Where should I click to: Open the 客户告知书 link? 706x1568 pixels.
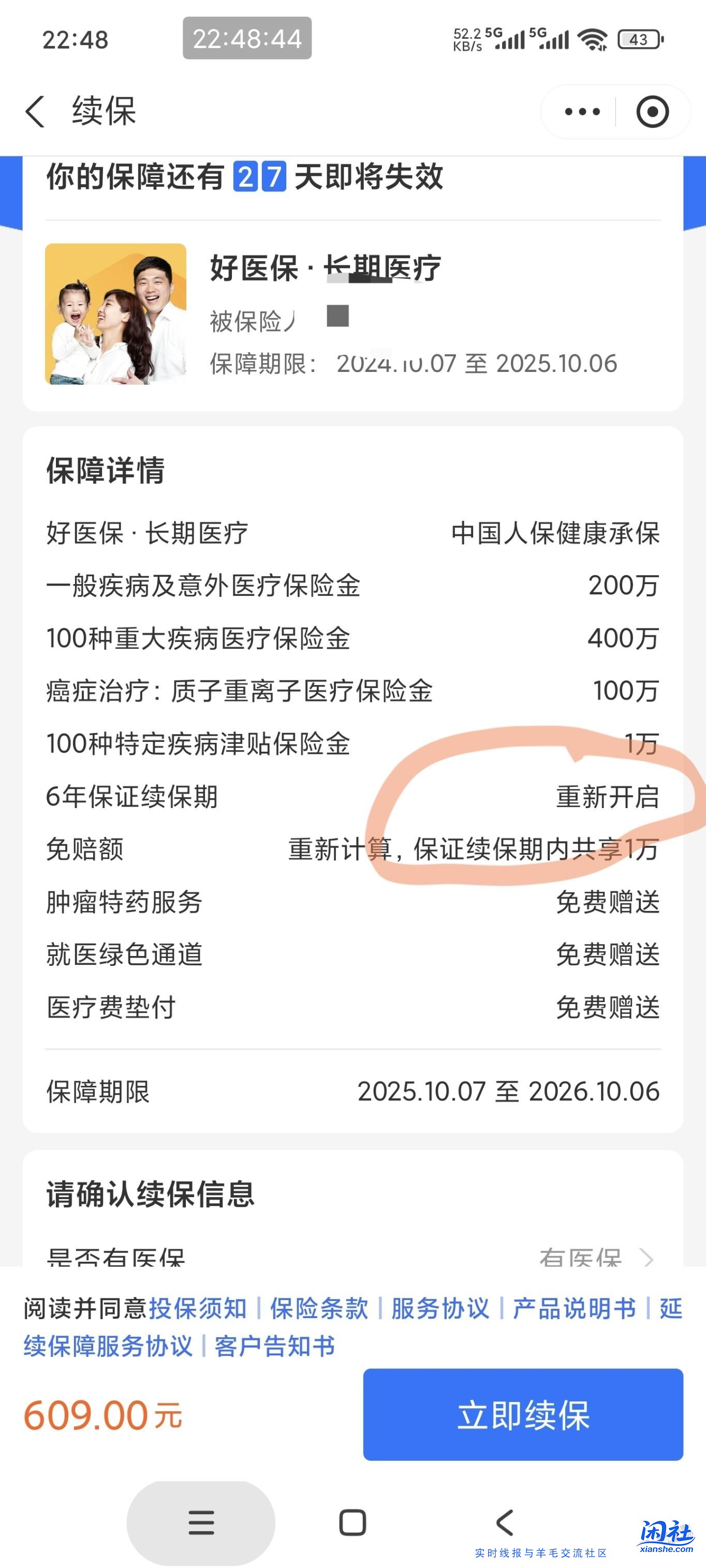275,1346
